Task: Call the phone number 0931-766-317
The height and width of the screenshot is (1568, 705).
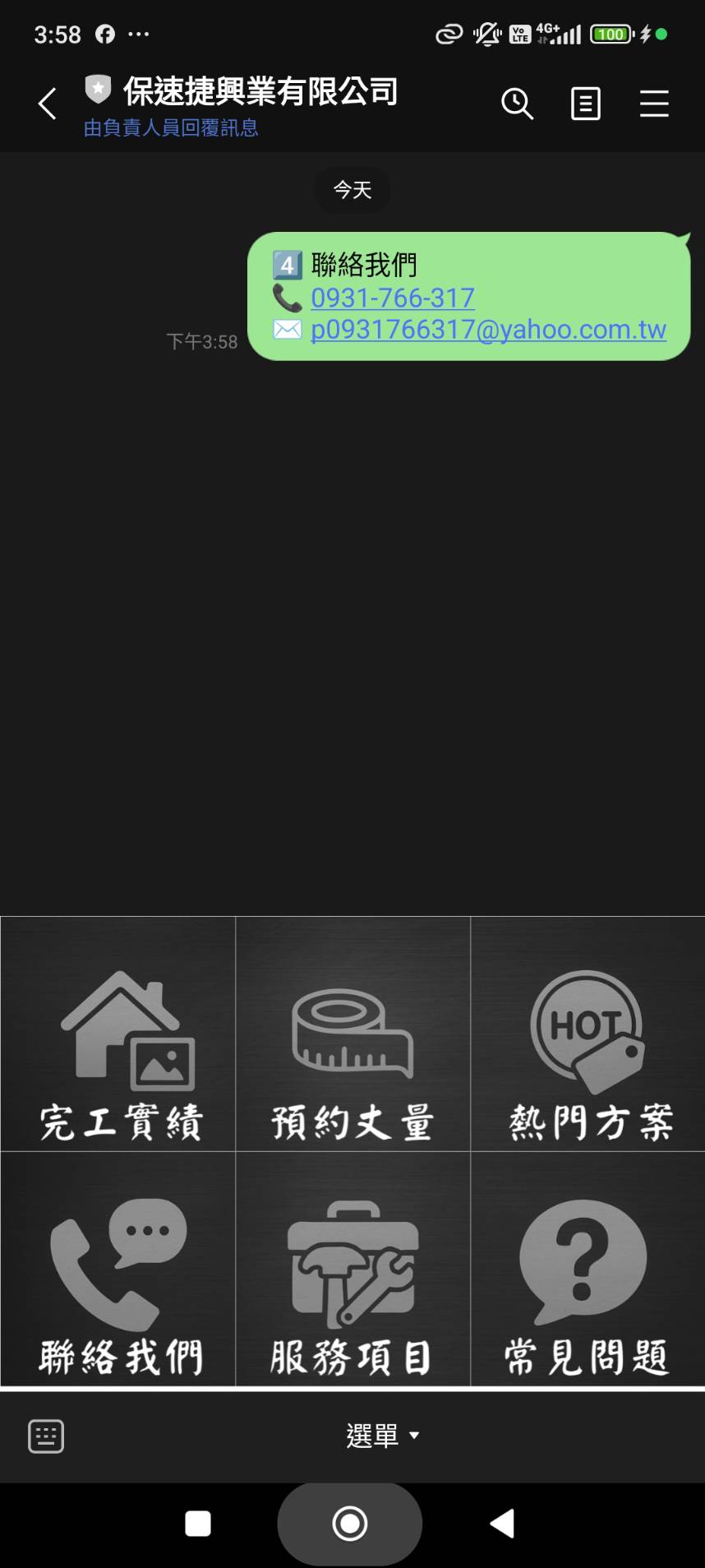Action: tap(392, 298)
